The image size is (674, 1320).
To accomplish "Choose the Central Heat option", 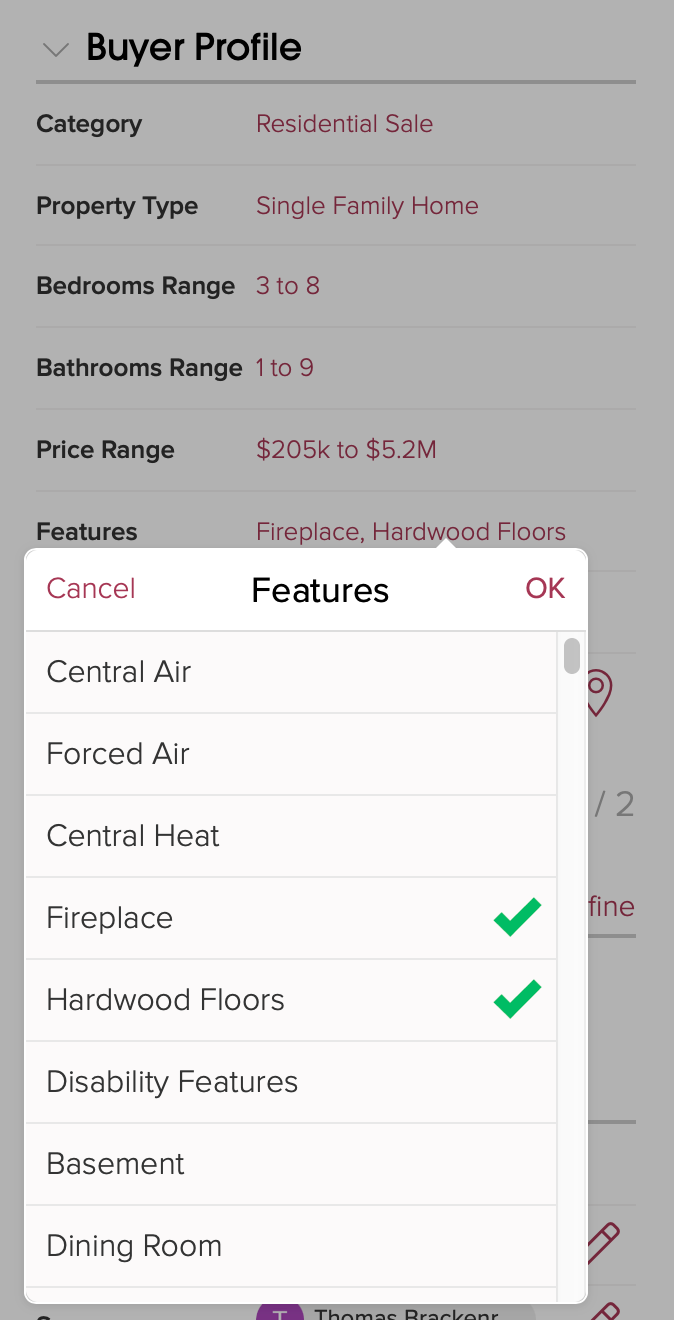I will (x=291, y=836).
